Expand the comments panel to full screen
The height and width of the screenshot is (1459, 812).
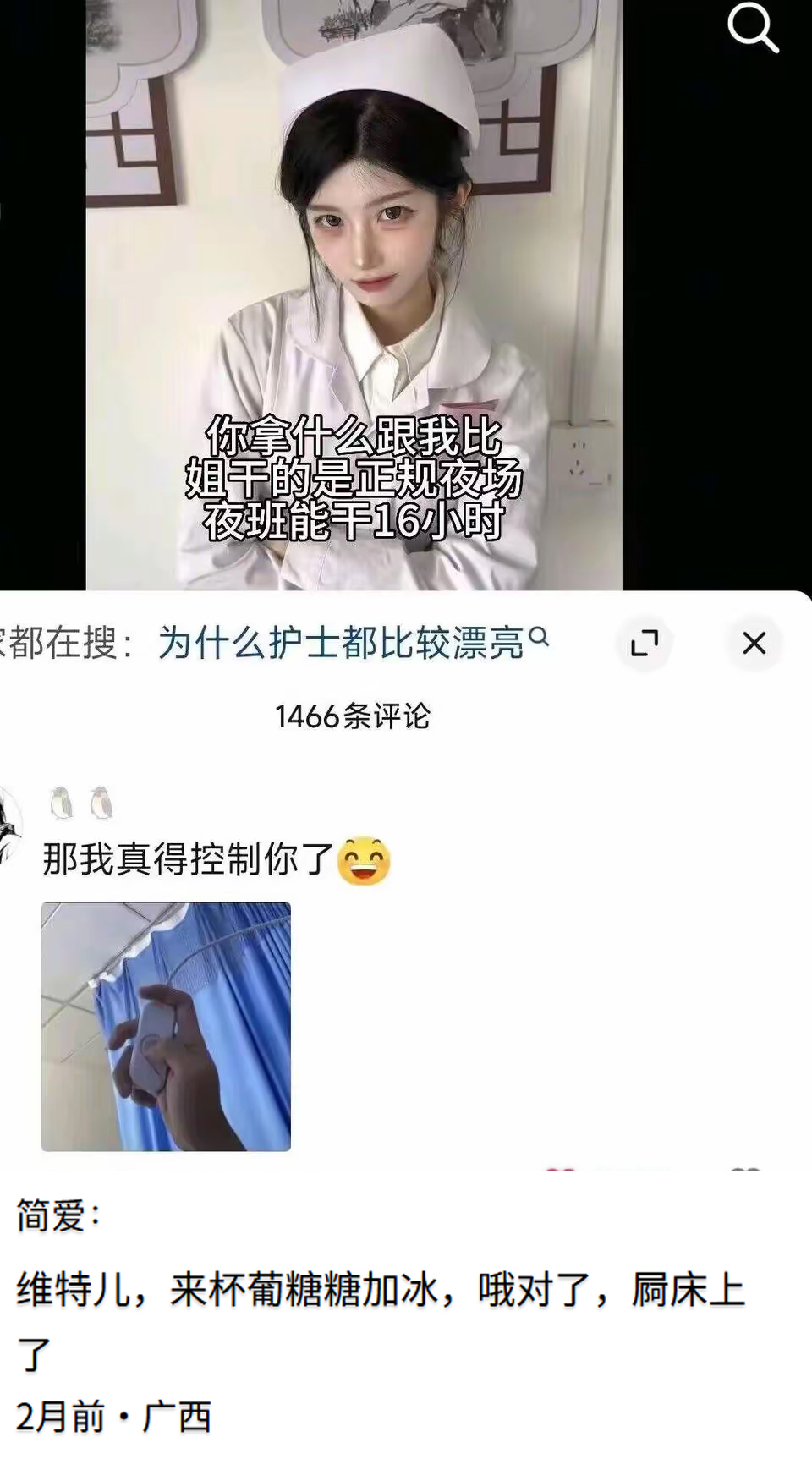[645, 644]
